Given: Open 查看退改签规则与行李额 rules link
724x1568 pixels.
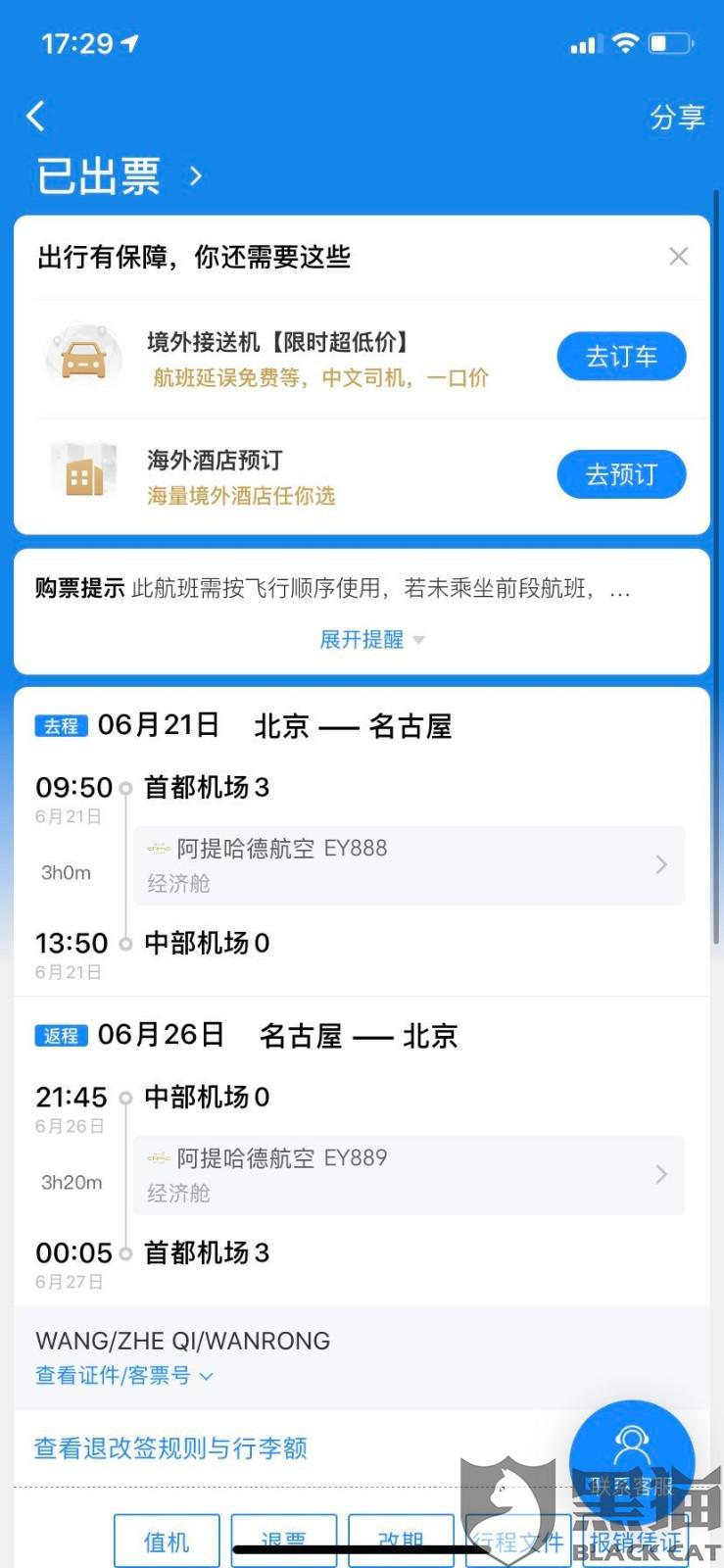Looking at the screenshot, I should [x=170, y=1448].
